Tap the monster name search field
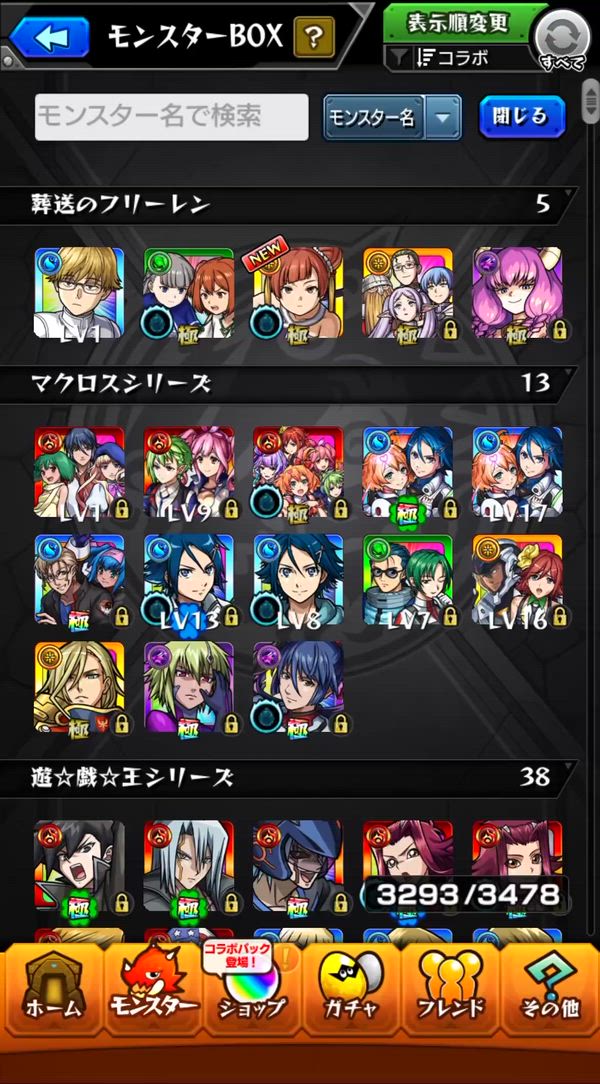The image size is (600, 1084). (x=172, y=117)
